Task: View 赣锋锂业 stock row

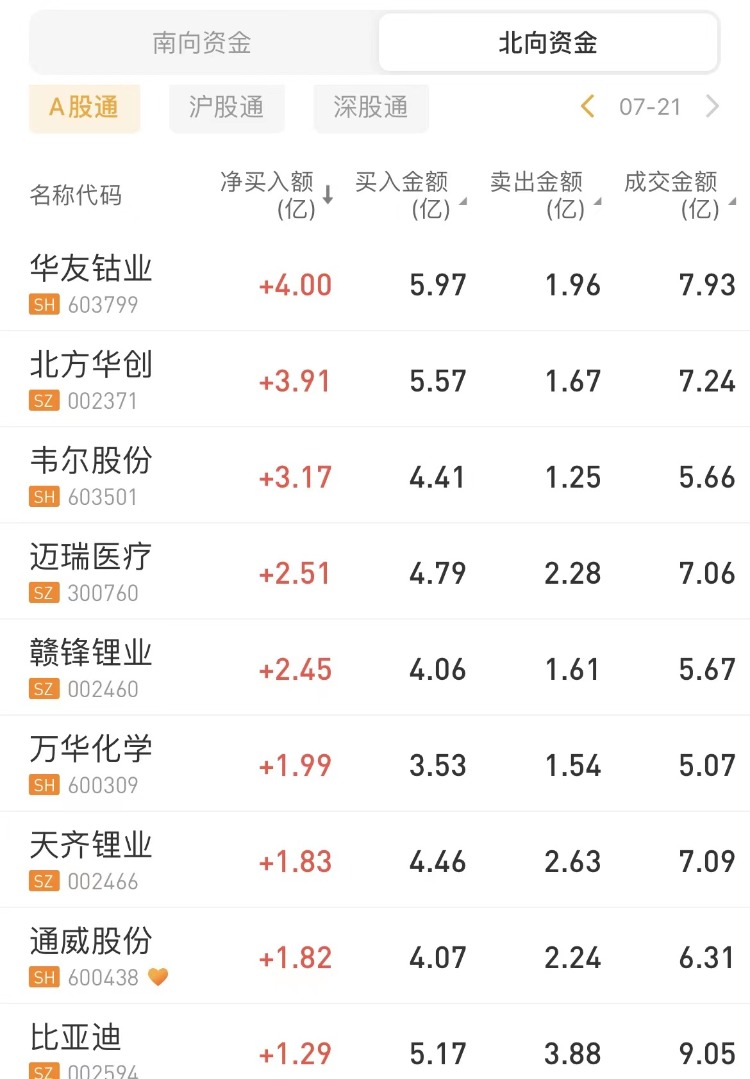Action: 92,653
